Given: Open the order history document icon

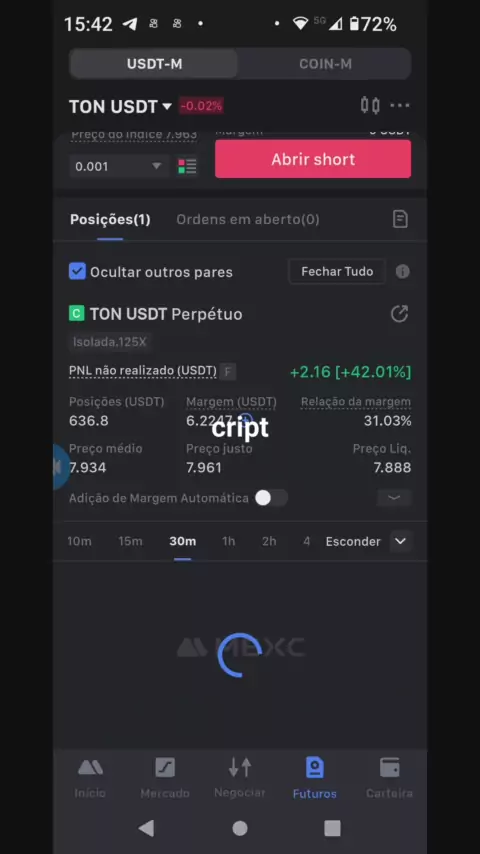Looking at the screenshot, I should pos(400,219).
